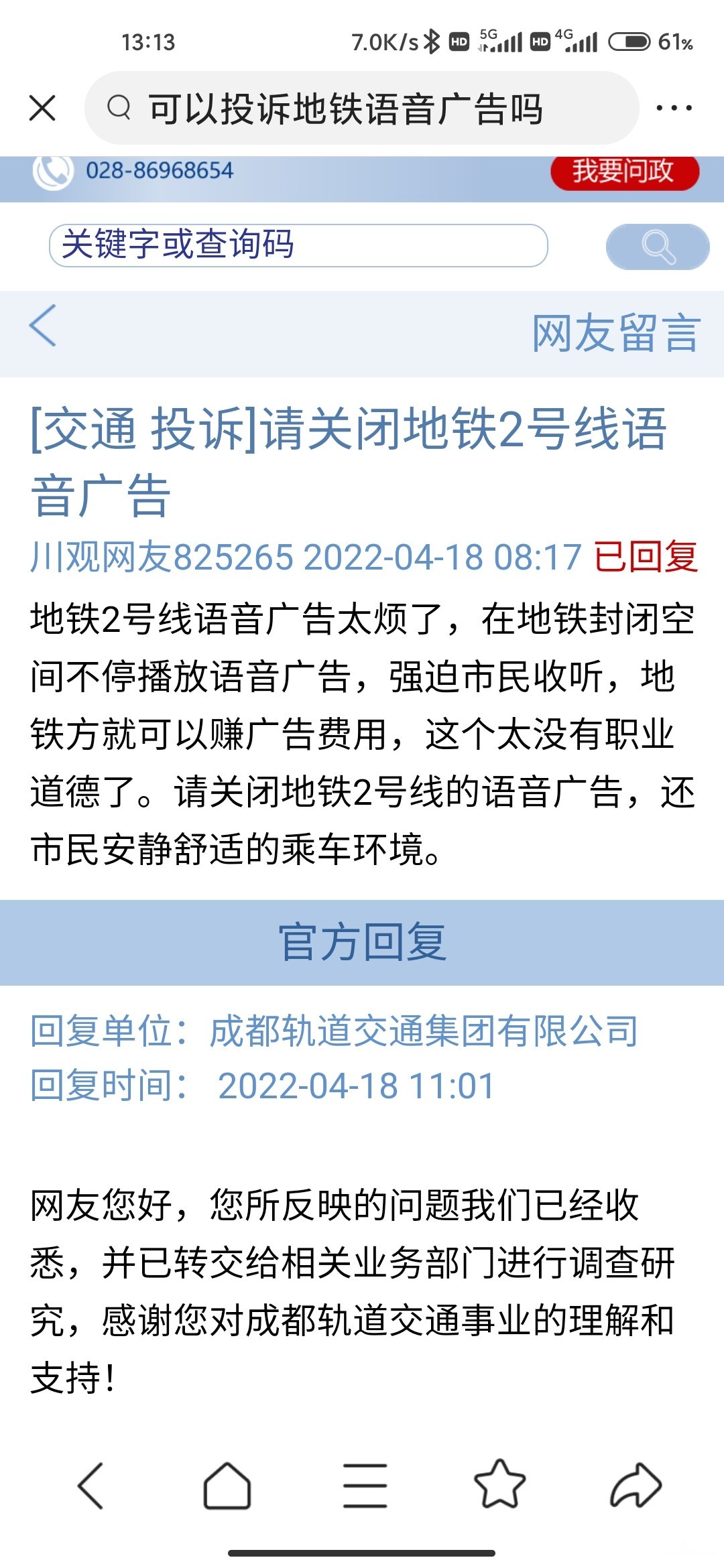Tap the blue magnifier search button
The image size is (724, 1568).
(657, 247)
